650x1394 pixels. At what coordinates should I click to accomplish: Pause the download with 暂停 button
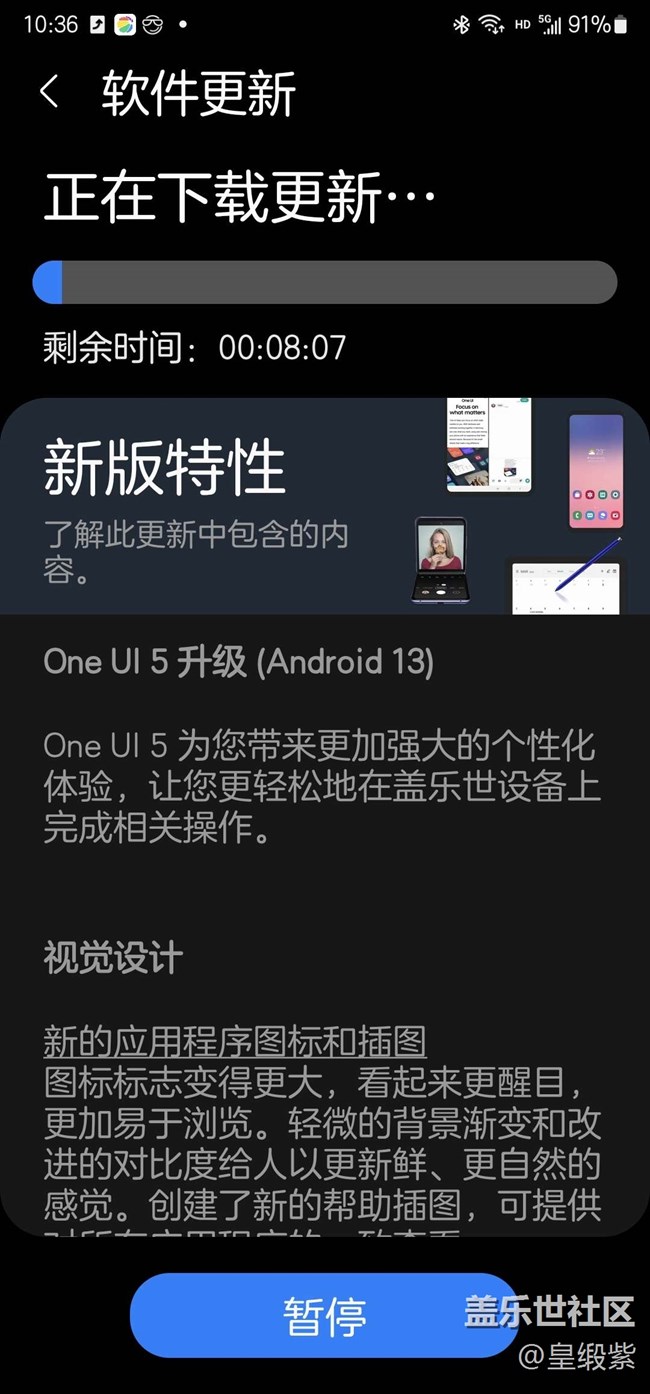(323, 1316)
